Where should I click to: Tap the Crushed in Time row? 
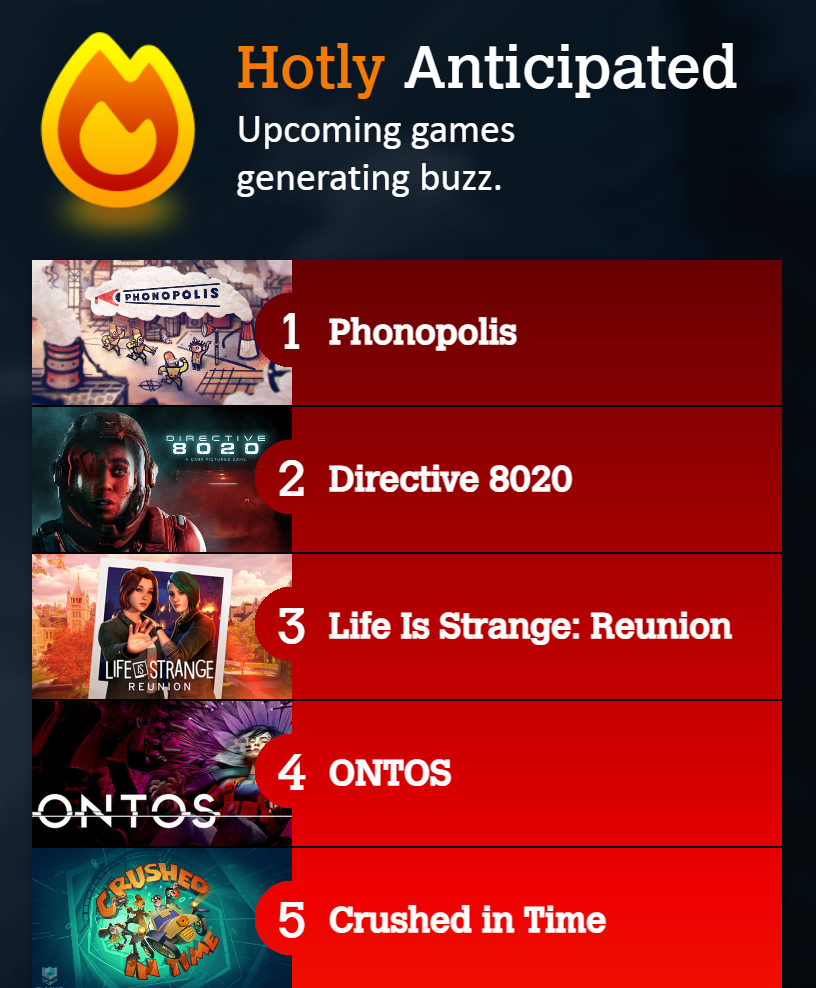pos(467,920)
